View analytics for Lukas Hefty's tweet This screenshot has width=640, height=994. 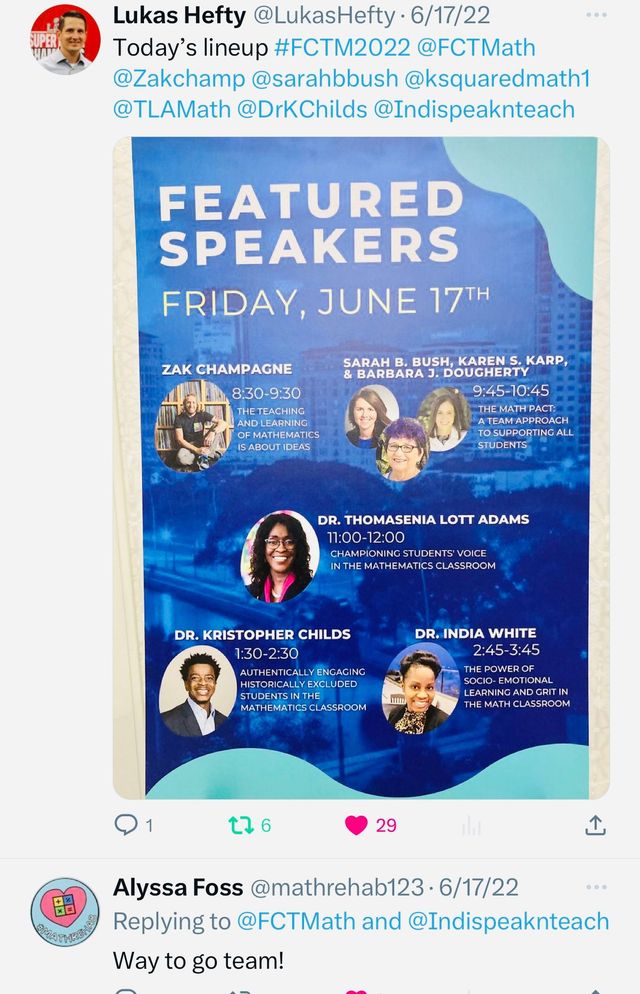coord(471,825)
